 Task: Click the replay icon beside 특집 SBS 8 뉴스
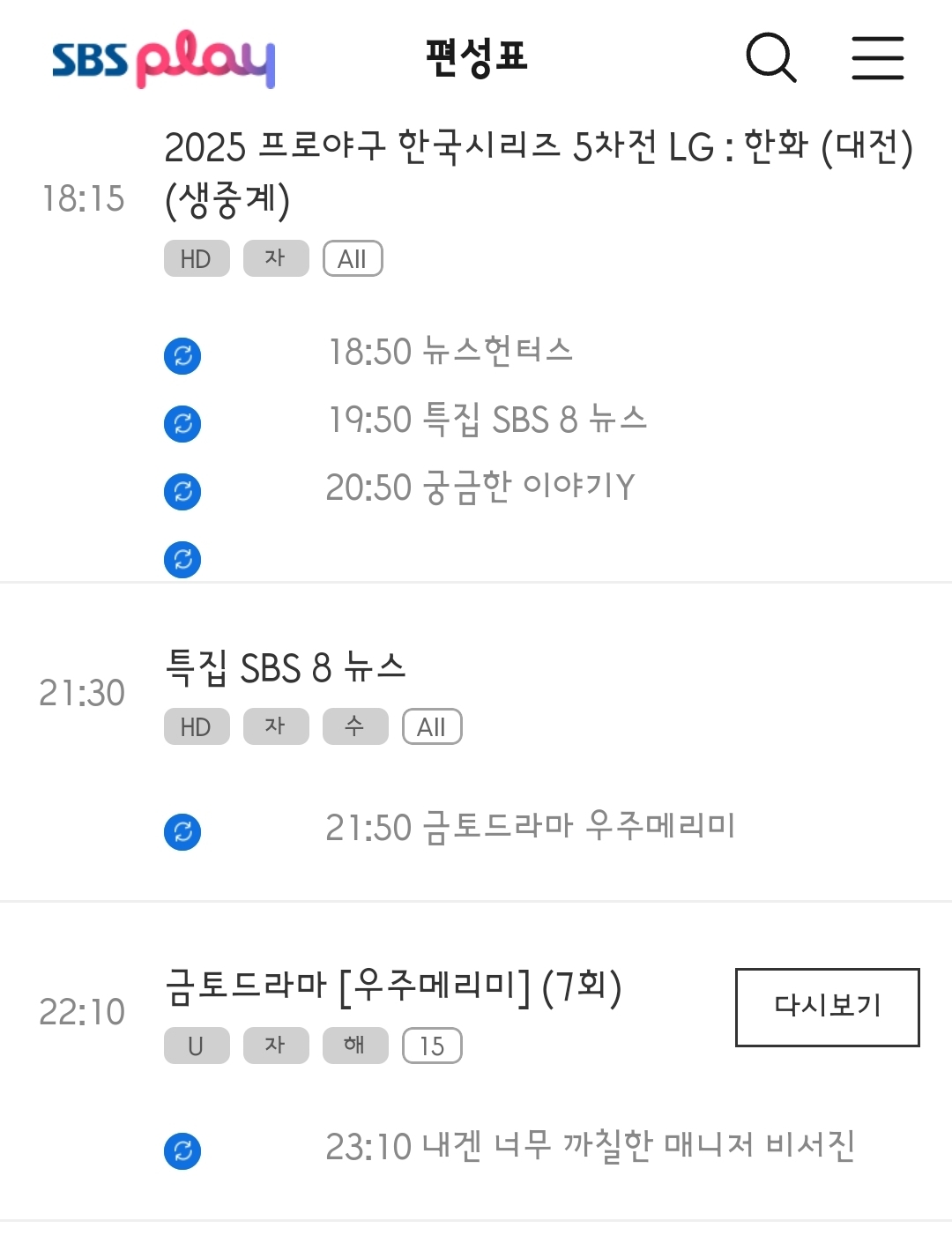(x=182, y=423)
